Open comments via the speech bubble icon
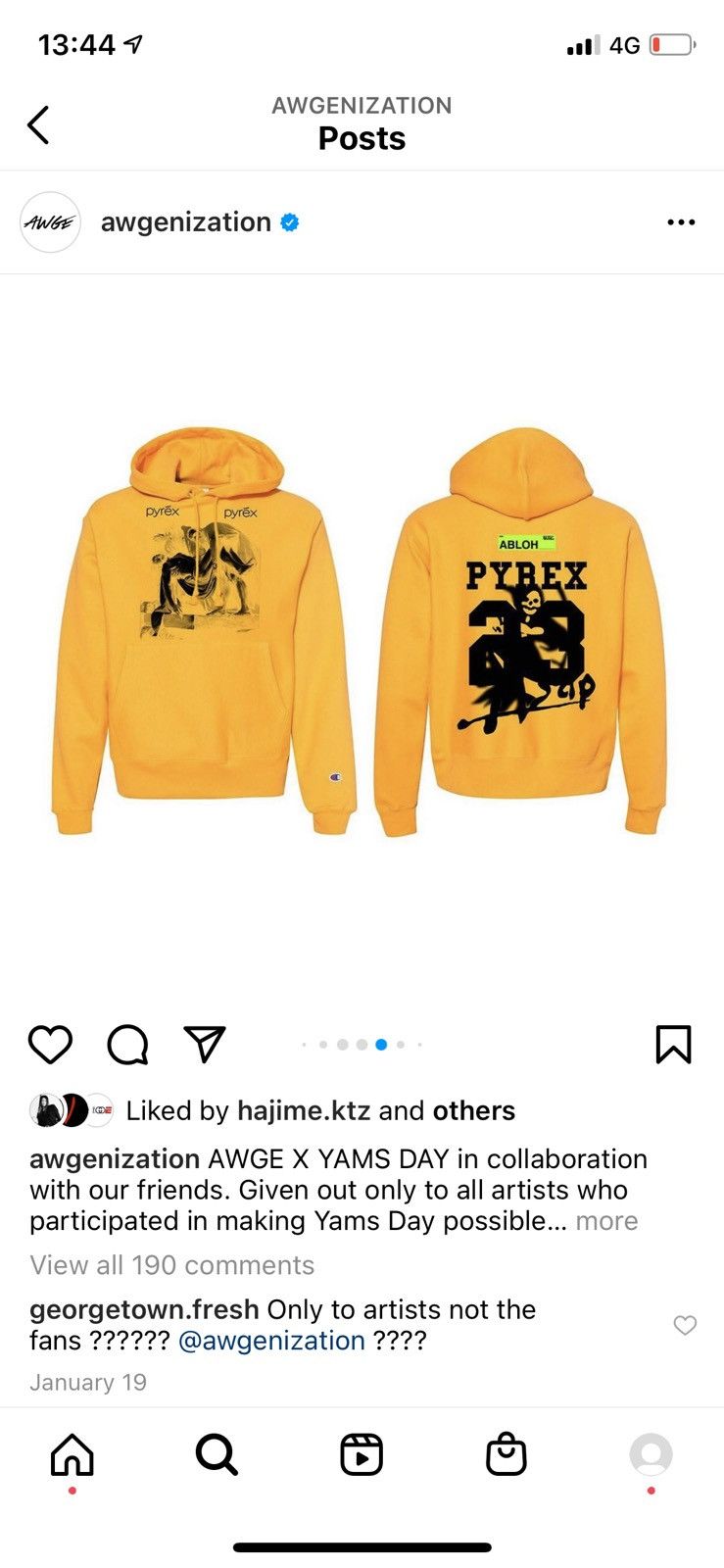 coord(127,1045)
